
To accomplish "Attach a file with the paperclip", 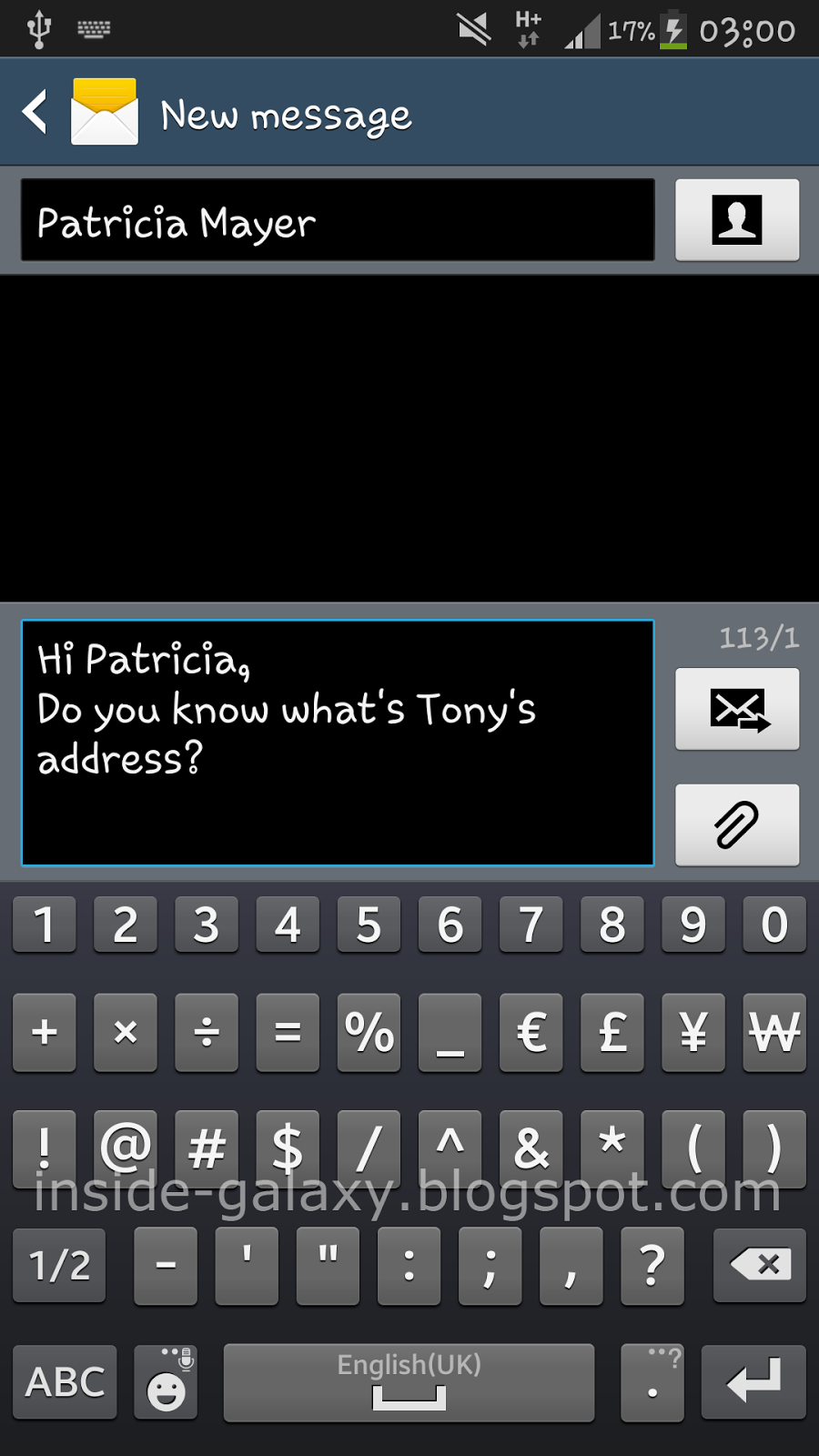I will 736,825.
